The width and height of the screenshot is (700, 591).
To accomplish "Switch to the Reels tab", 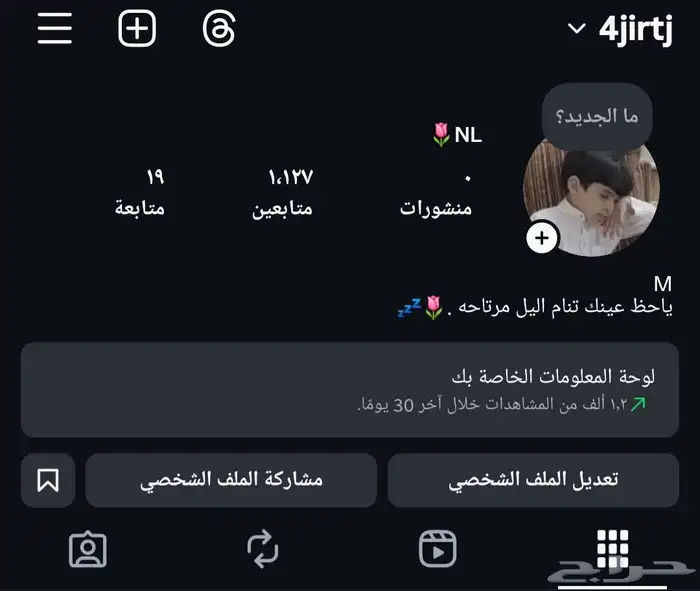I will click(x=437, y=548).
